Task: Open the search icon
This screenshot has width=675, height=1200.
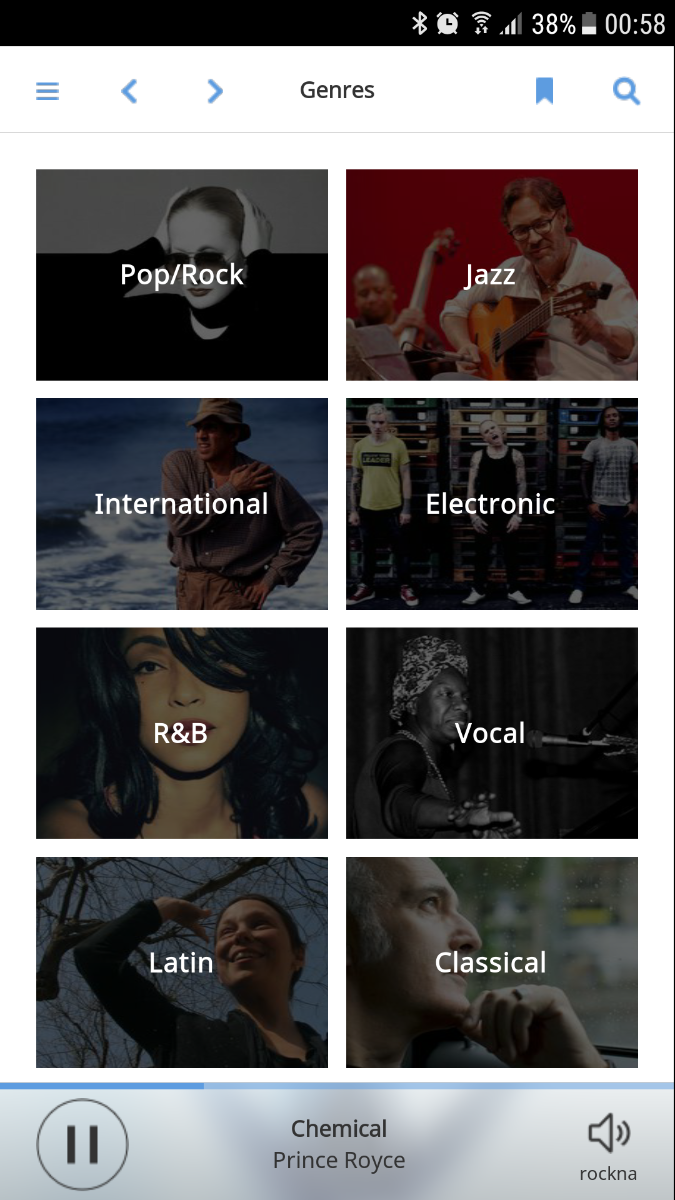Action: [x=626, y=91]
